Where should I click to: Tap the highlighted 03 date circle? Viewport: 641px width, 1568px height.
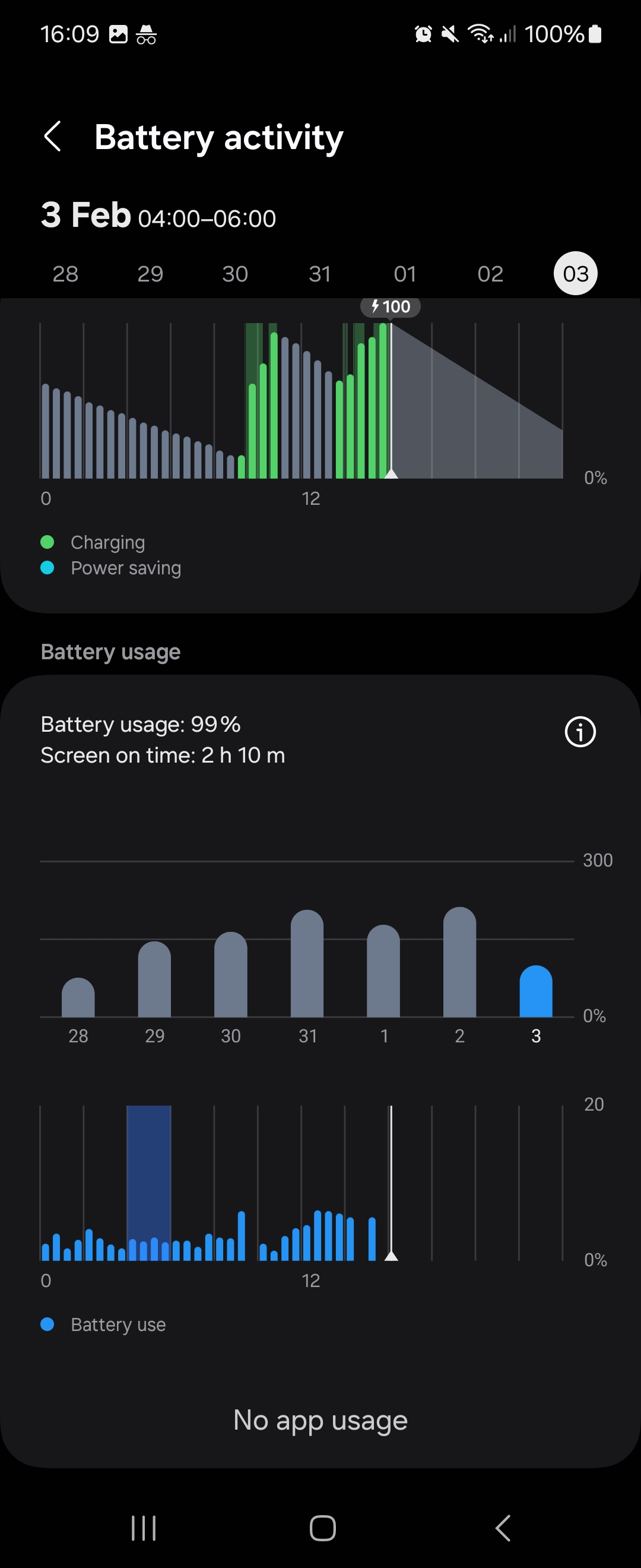575,273
